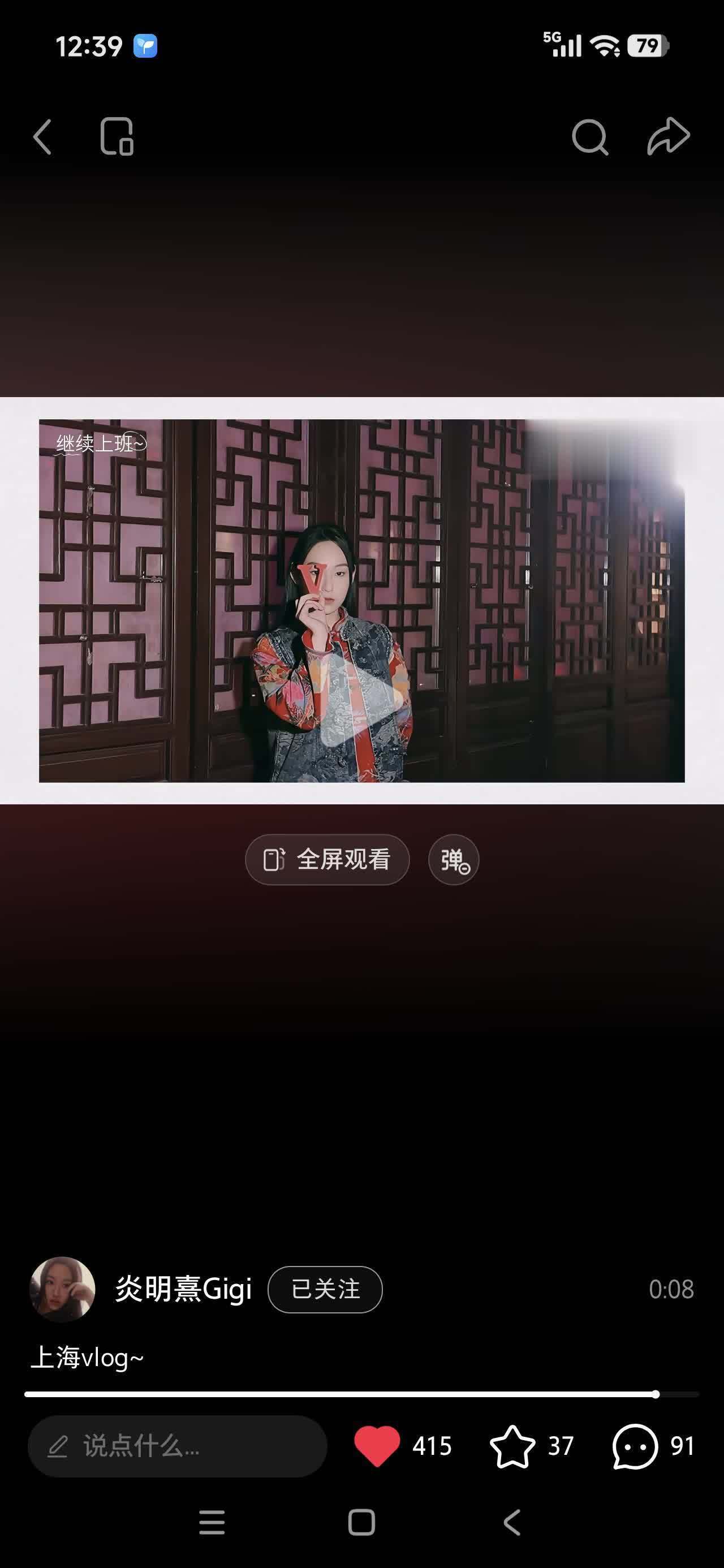Image resolution: width=724 pixels, height=1568 pixels.
Task: Toggle the 弹 danmaku button
Action: tap(454, 860)
